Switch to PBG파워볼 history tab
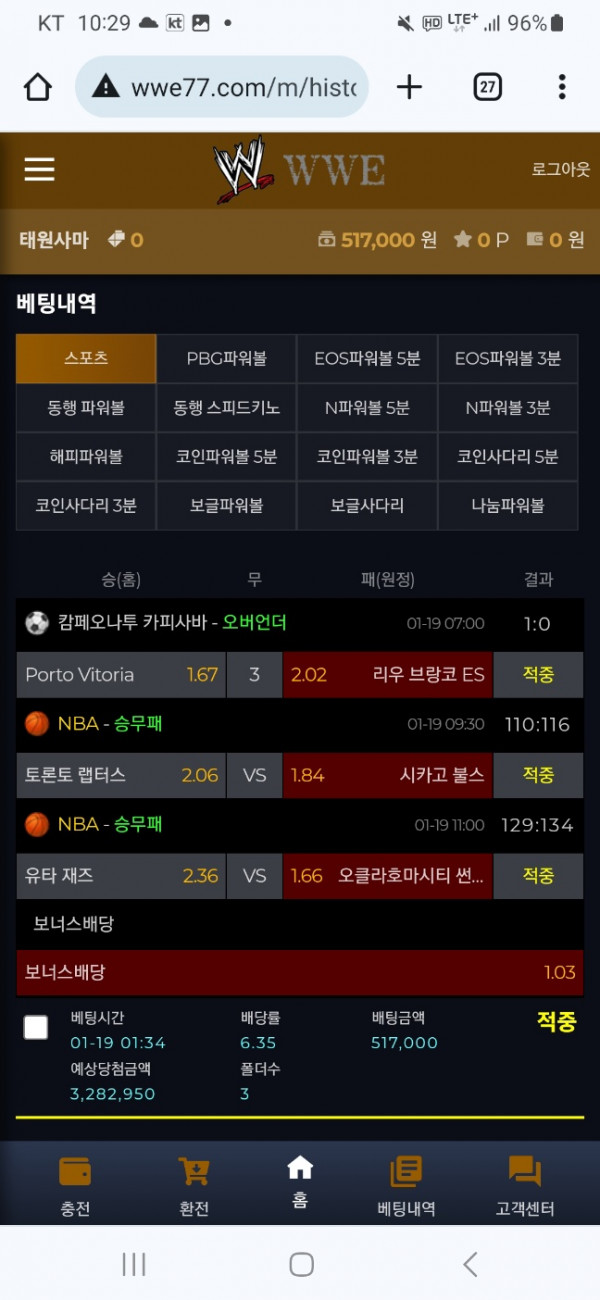 (226, 358)
